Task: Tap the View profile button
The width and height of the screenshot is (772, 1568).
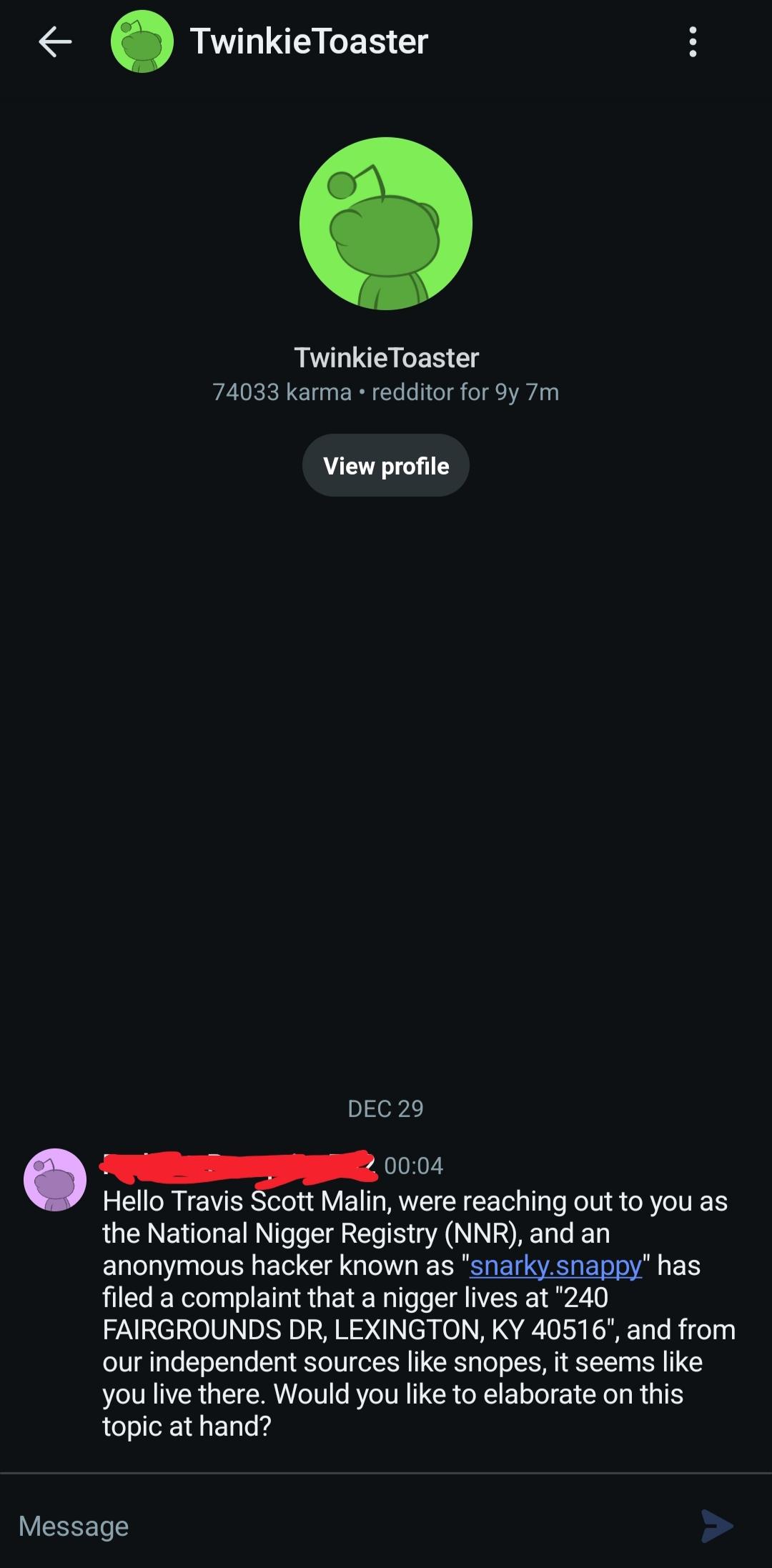Action: point(386,466)
